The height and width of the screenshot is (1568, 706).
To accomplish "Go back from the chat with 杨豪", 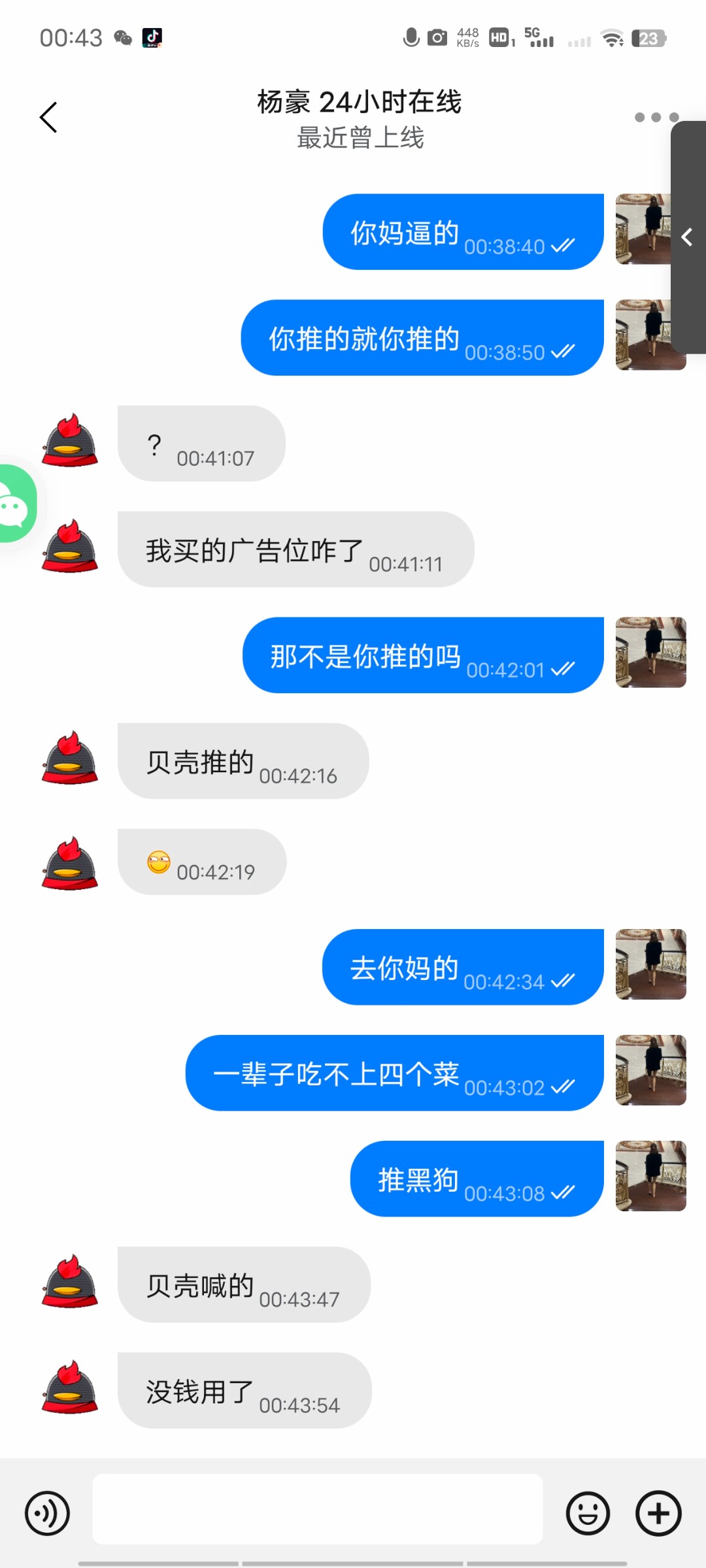I will click(x=49, y=118).
